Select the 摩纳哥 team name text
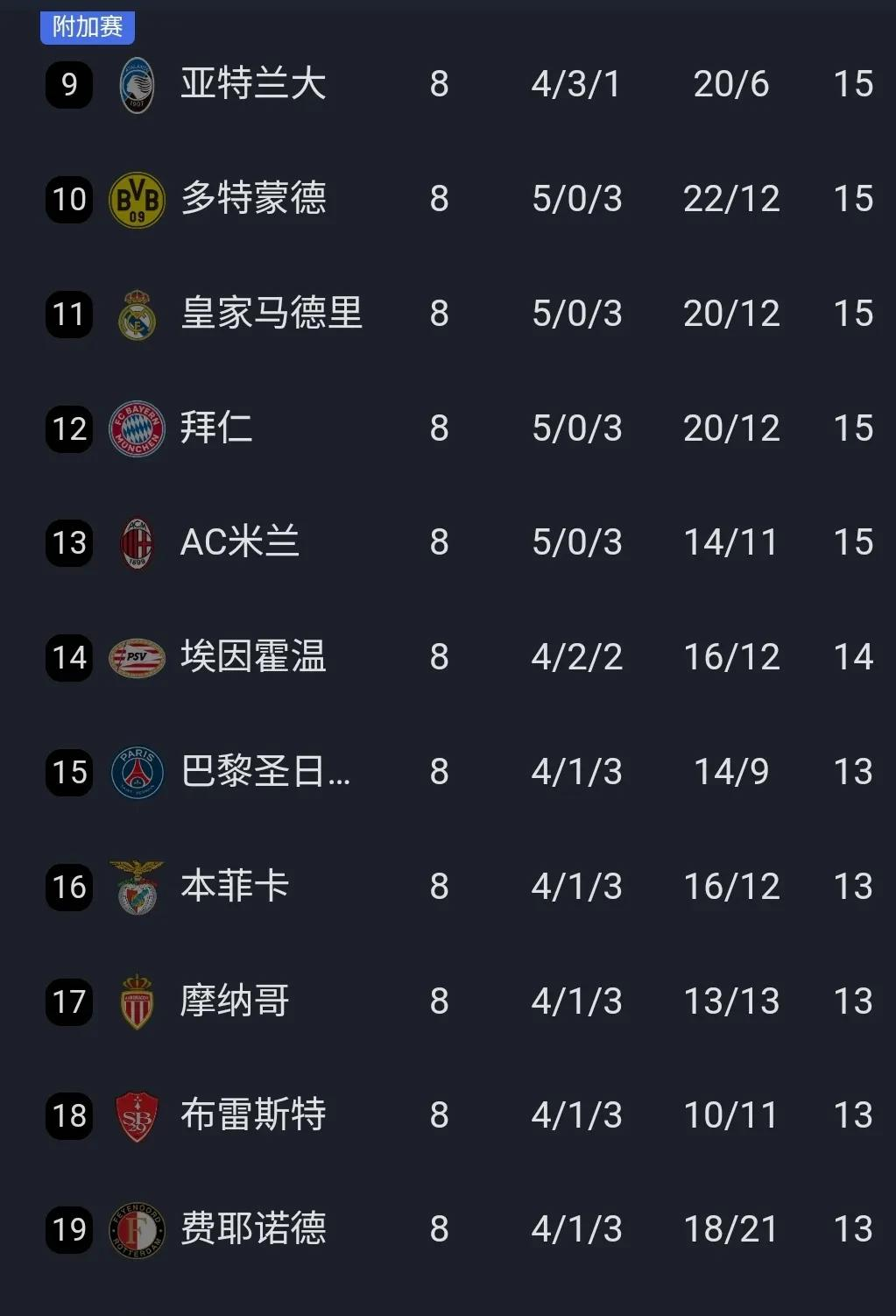 tap(235, 1001)
